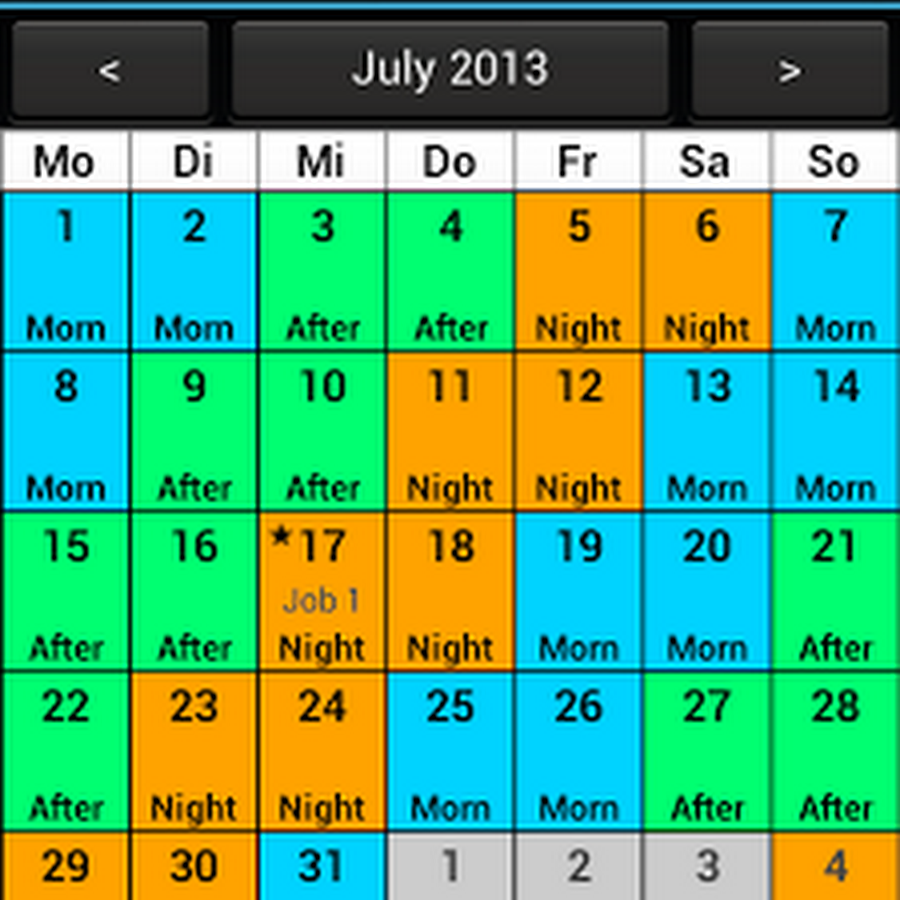Choose July 25 morning shift
The width and height of the screenshot is (900, 900).
[x=450, y=752]
